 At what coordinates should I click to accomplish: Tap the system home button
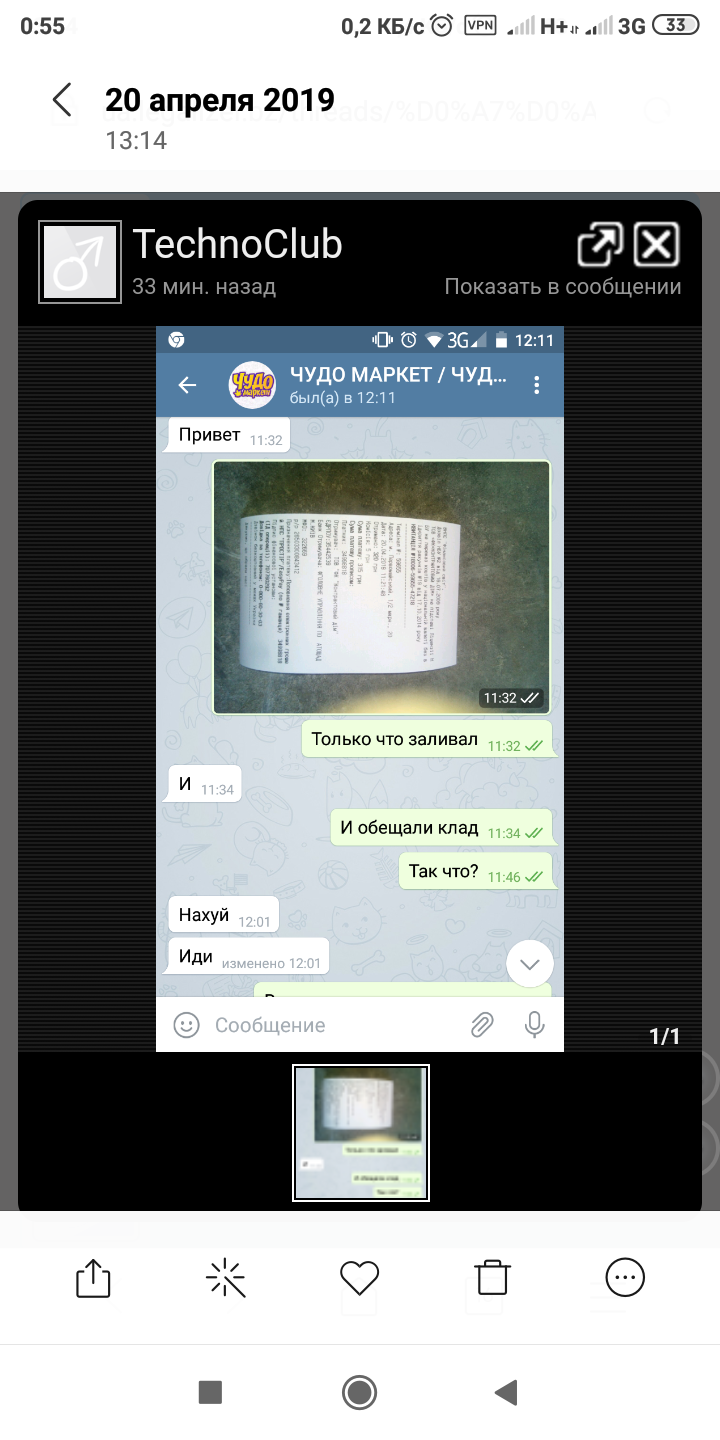(x=359, y=1392)
